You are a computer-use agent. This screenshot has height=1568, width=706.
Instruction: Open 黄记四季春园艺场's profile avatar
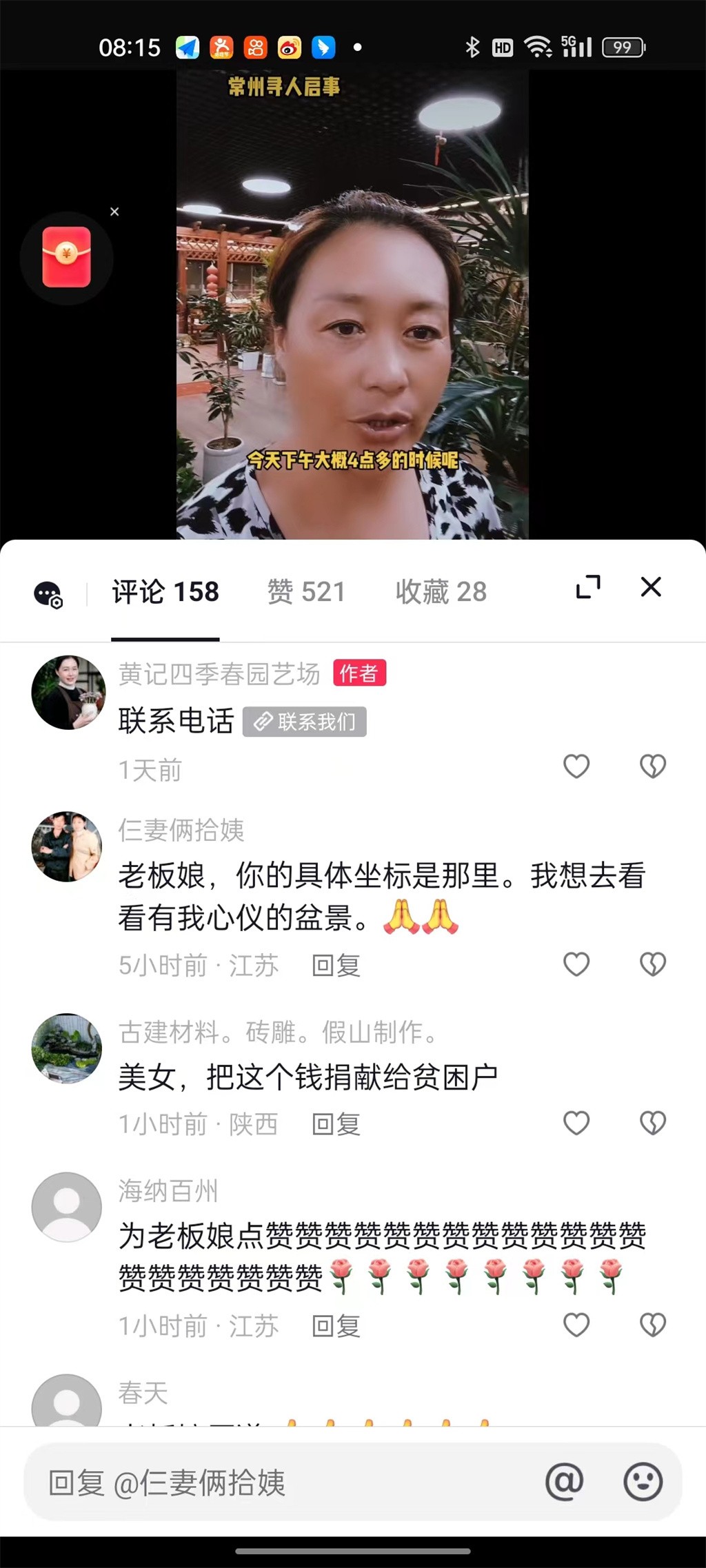66,693
